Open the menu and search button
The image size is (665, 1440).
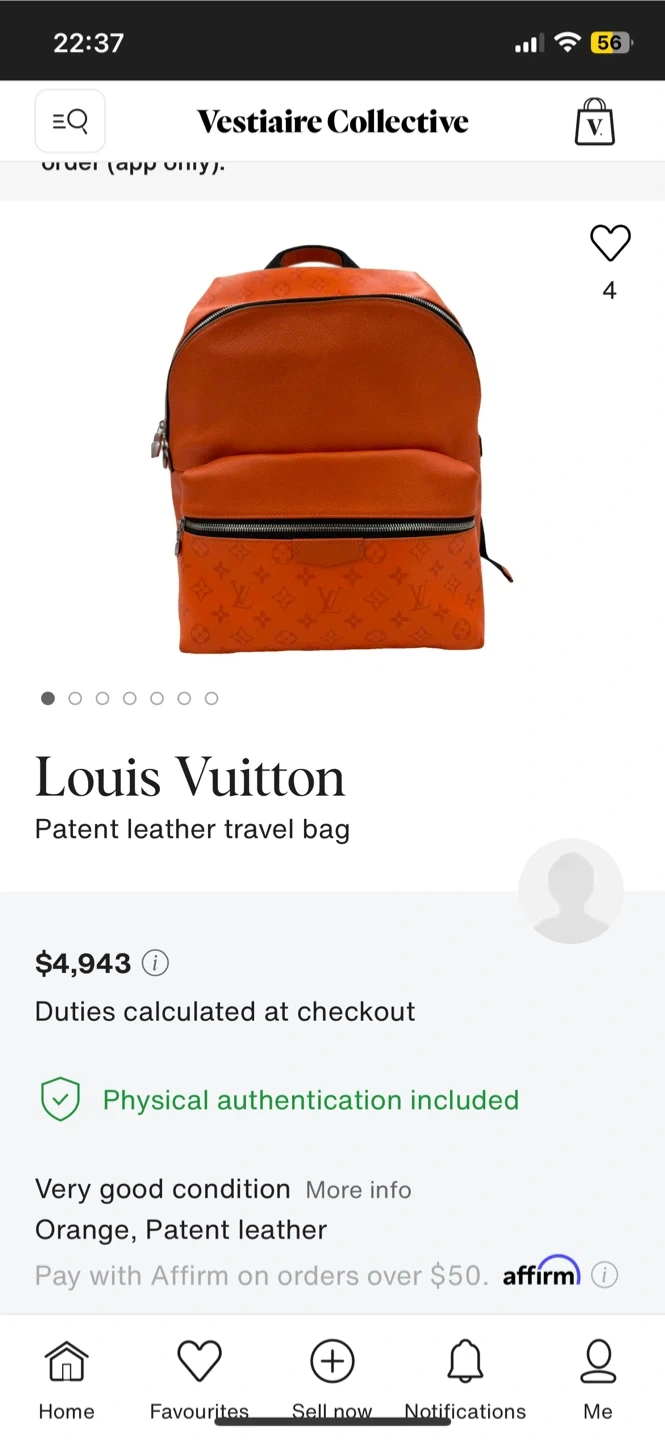(x=70, y=122)
